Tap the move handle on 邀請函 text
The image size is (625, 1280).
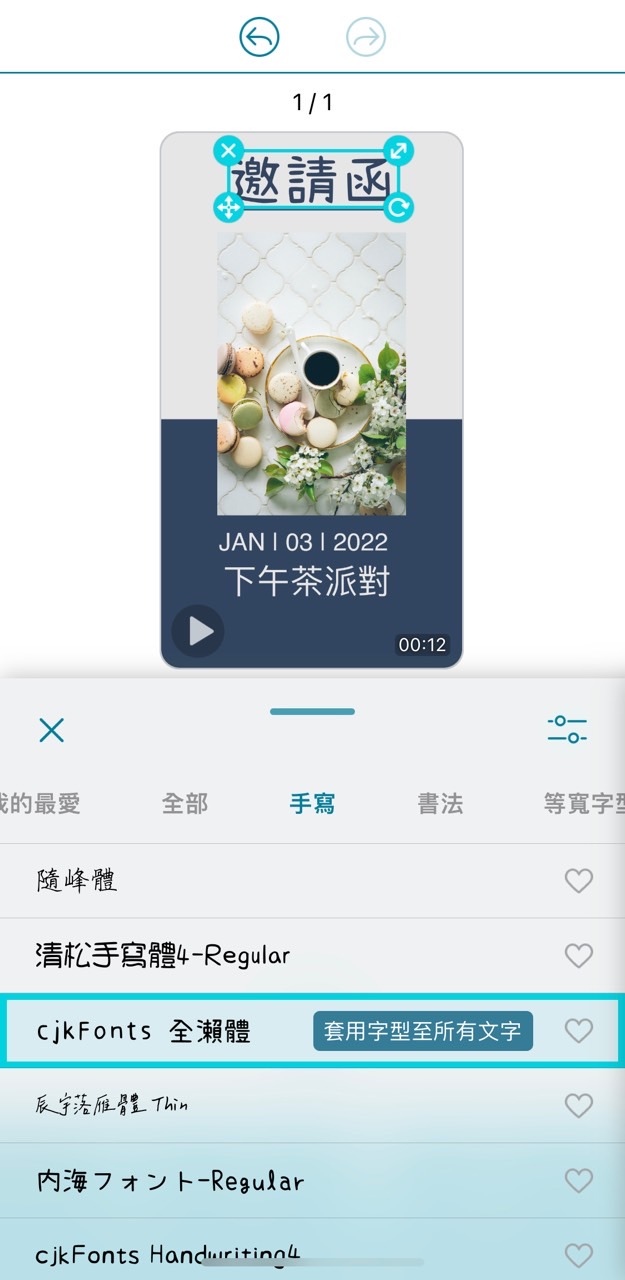(x=229, y=208)
